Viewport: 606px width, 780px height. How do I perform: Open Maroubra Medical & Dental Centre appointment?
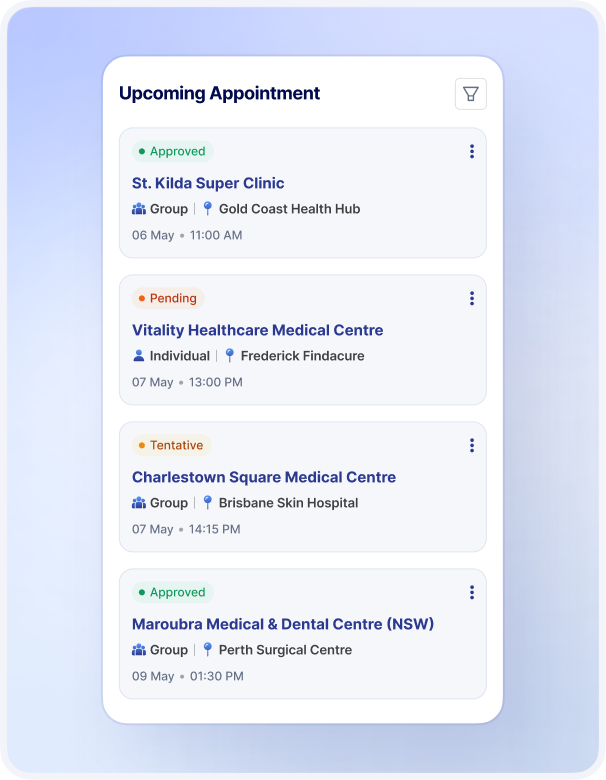(x=282, y=625)
